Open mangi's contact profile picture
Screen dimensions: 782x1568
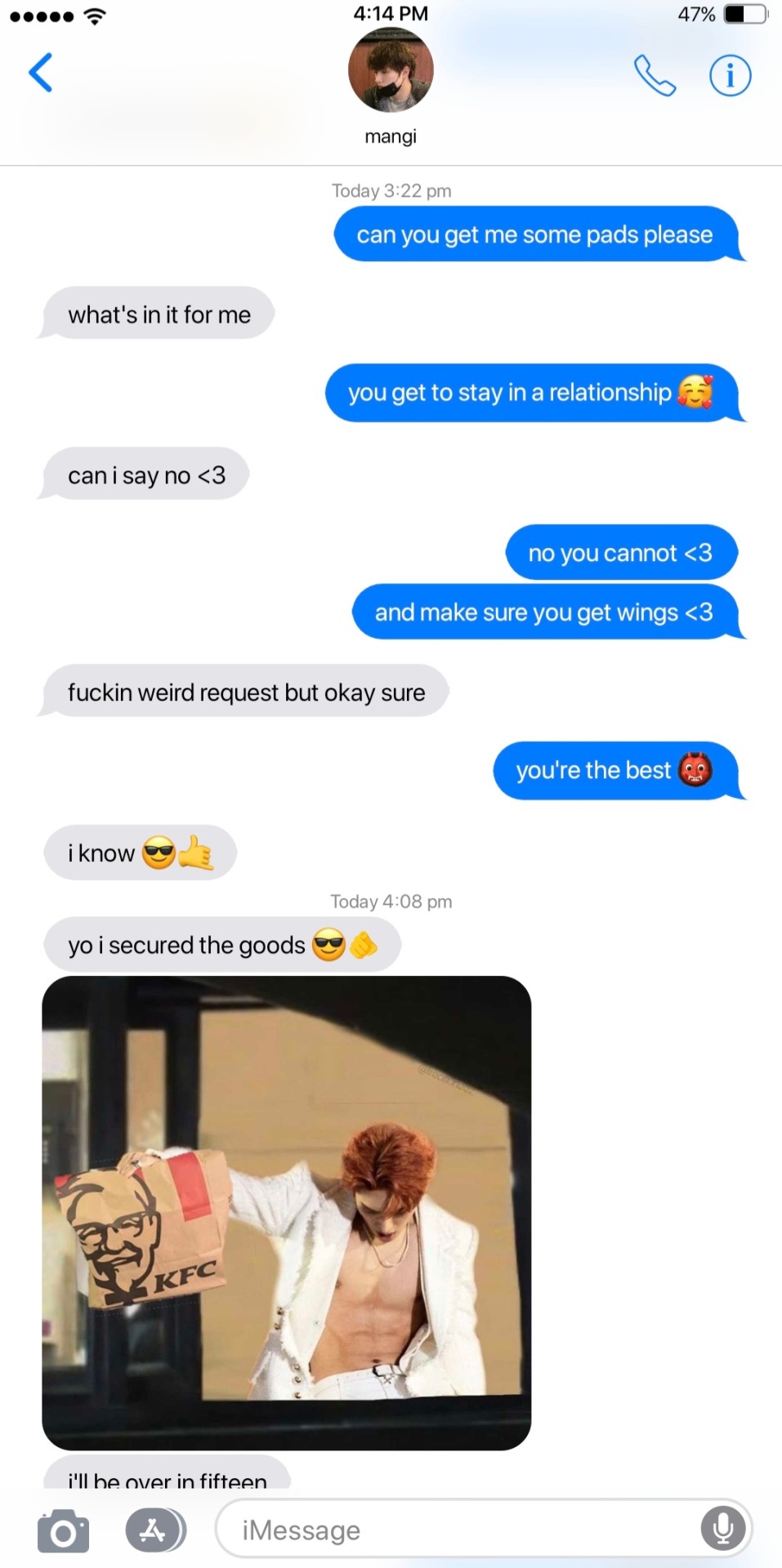(391, 70)
